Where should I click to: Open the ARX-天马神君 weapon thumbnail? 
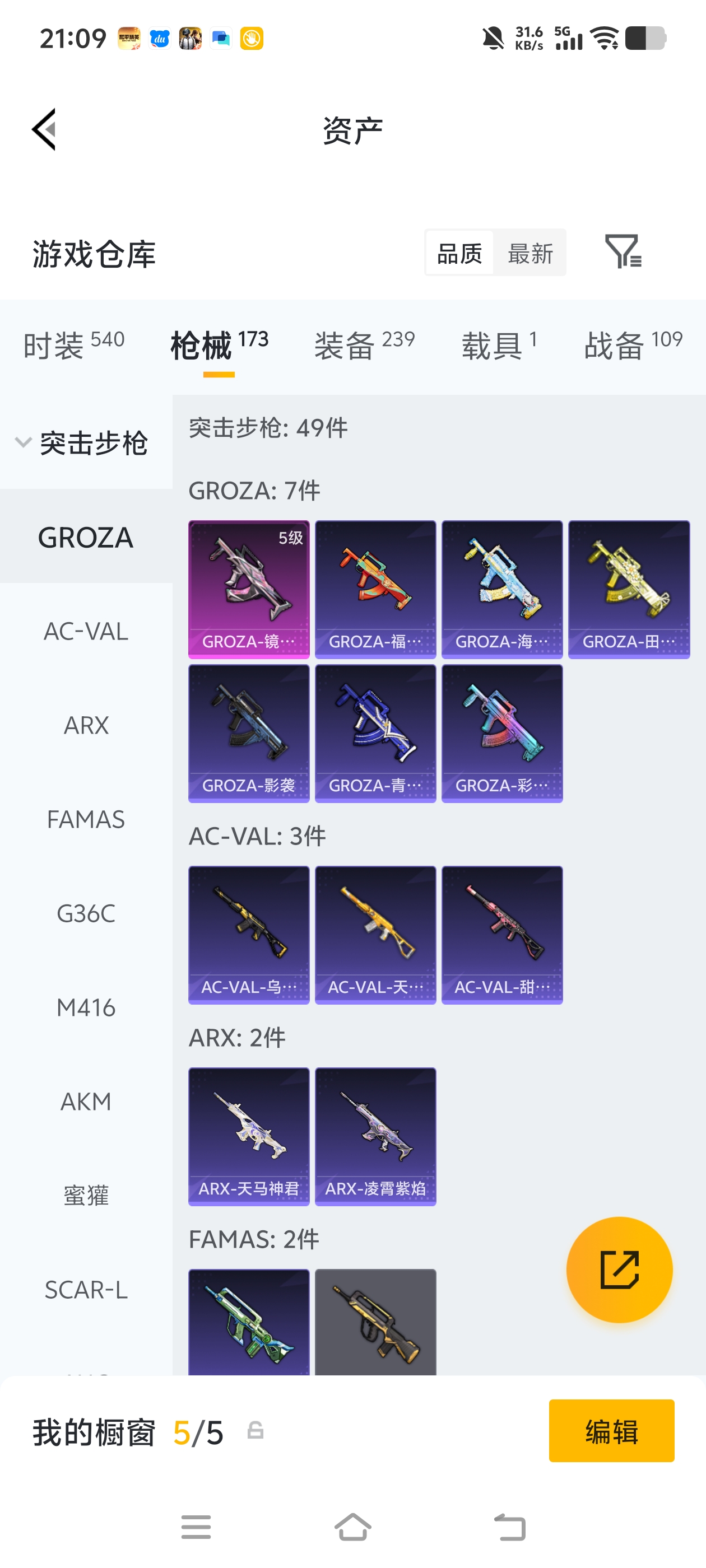tap(249, 1136)
